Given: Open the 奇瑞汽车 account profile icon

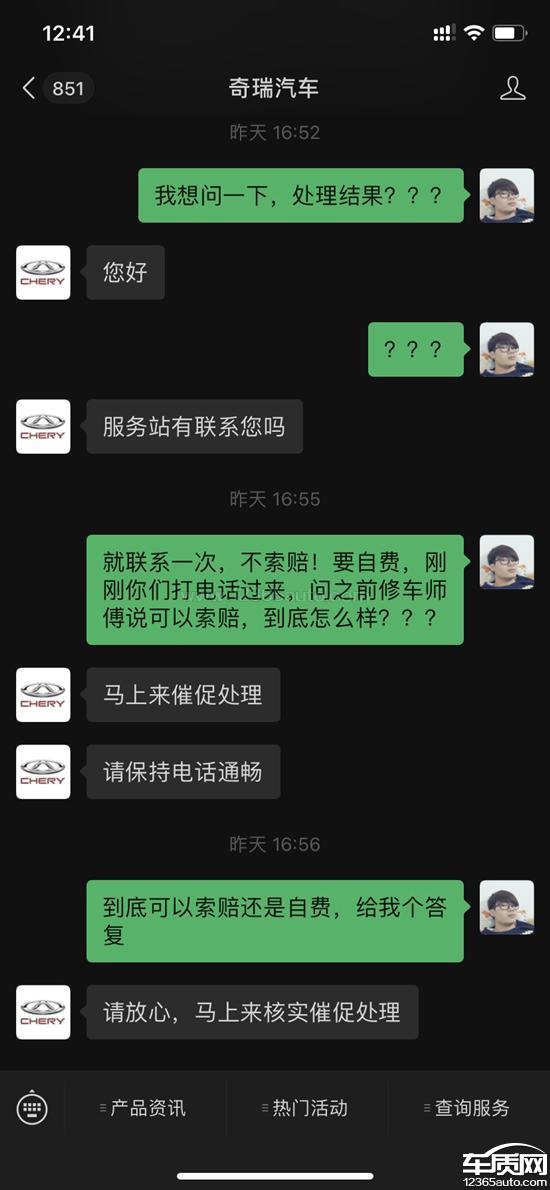Looking at the screenshot, I should point(513,88).
